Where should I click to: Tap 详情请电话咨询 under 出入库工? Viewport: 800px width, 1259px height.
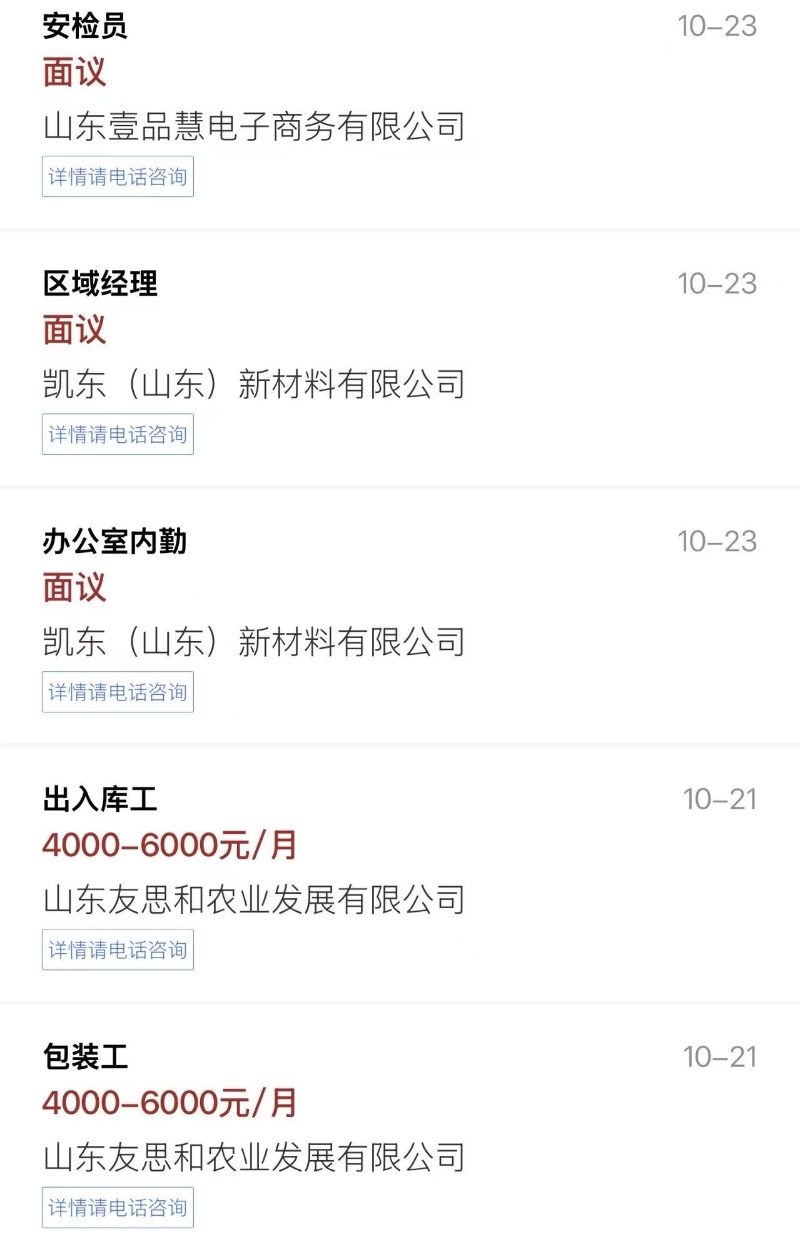click(x=118, y=950)
